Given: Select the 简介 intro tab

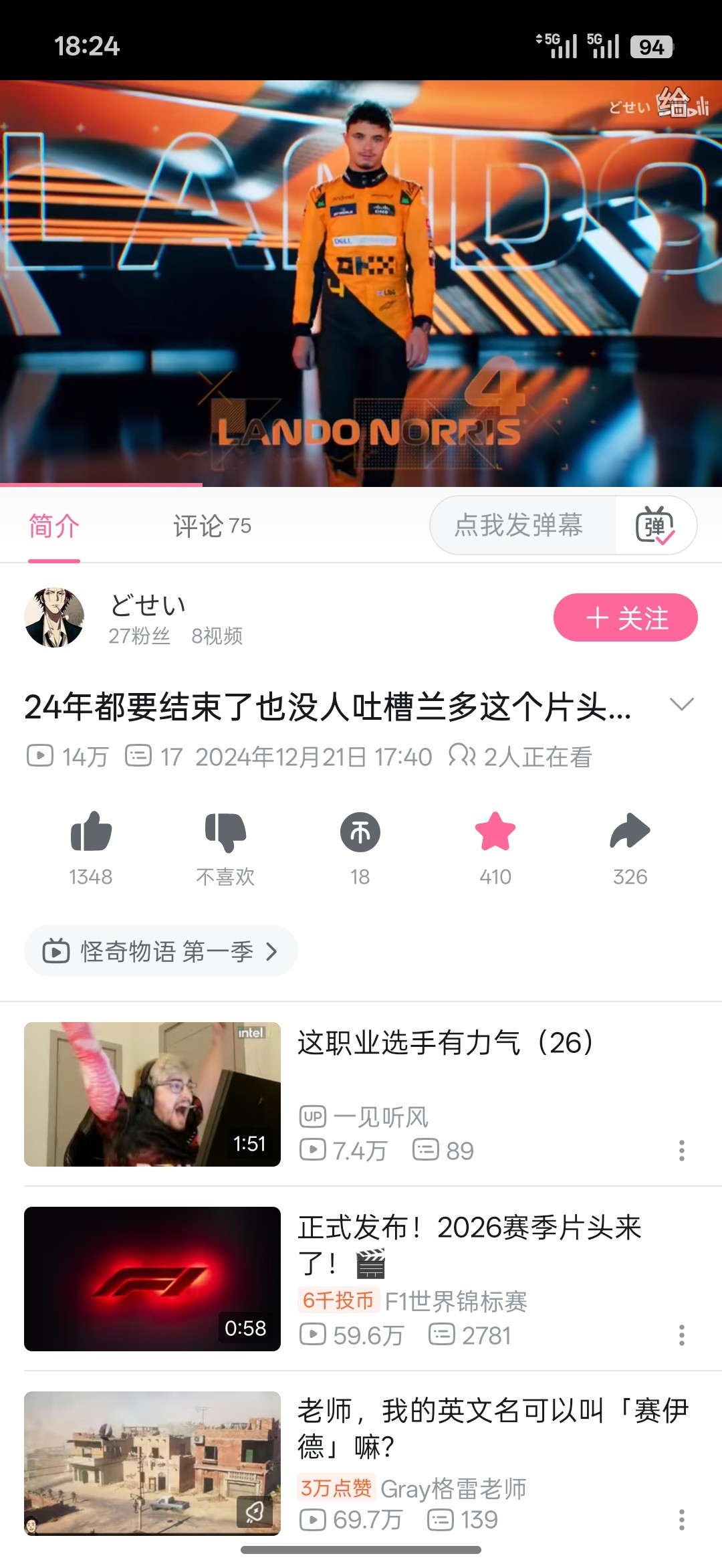Looking at the screenshot, I should (50, 527).
